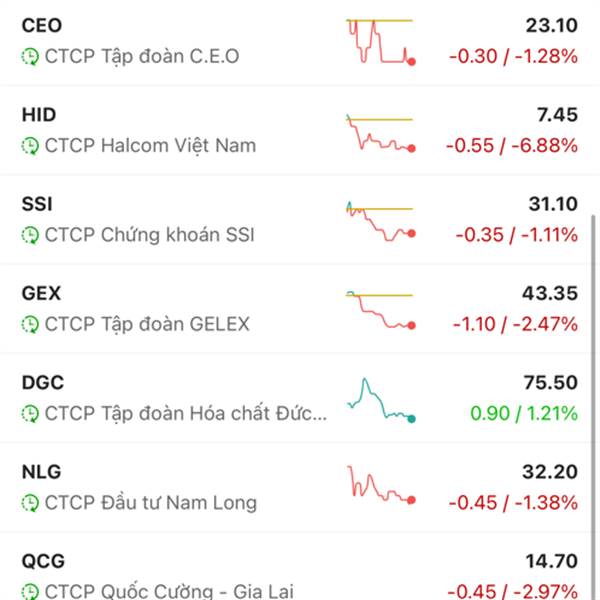View HID Halcom Việt Nam stock details
Screen dimensions: 600x600
pyautogui.click(x=300, y=132)
